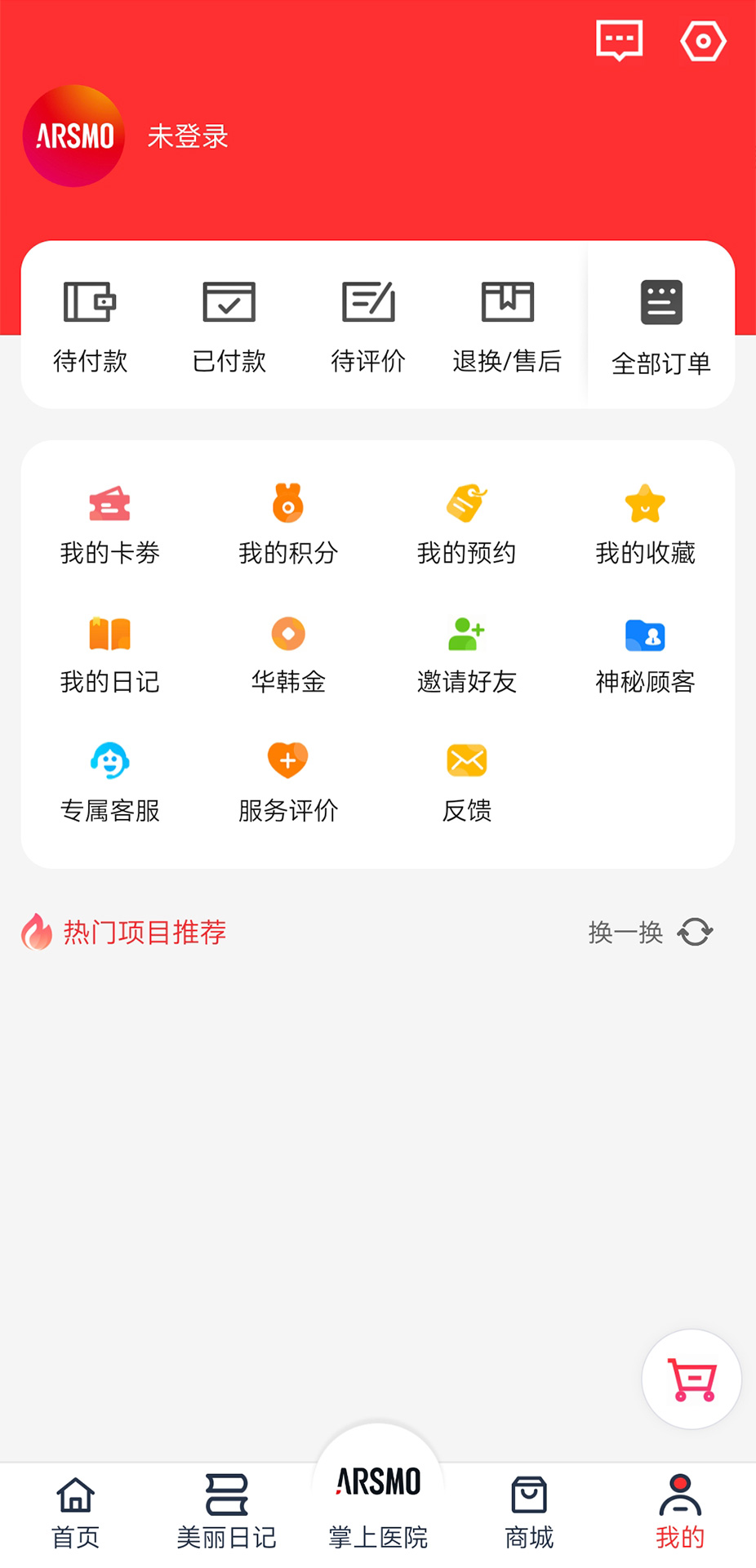Contact 专属客服 dedicated customer service
This screenshot has width=756, height=1568.
tap(110, 780)
